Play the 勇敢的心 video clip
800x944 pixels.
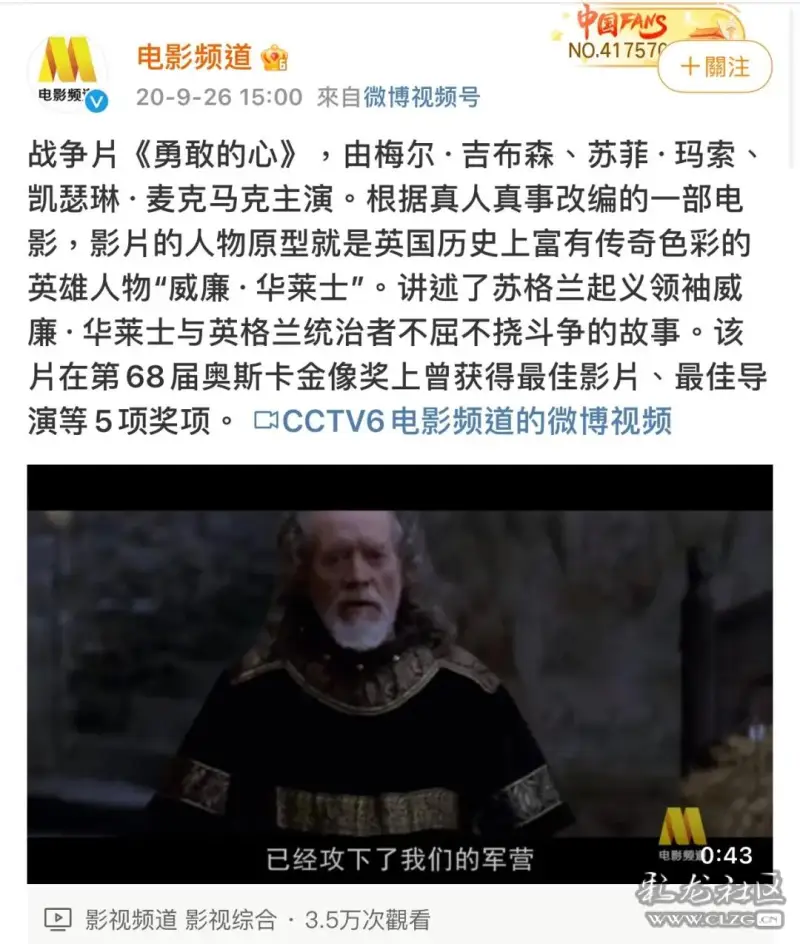tap(399, 673)
